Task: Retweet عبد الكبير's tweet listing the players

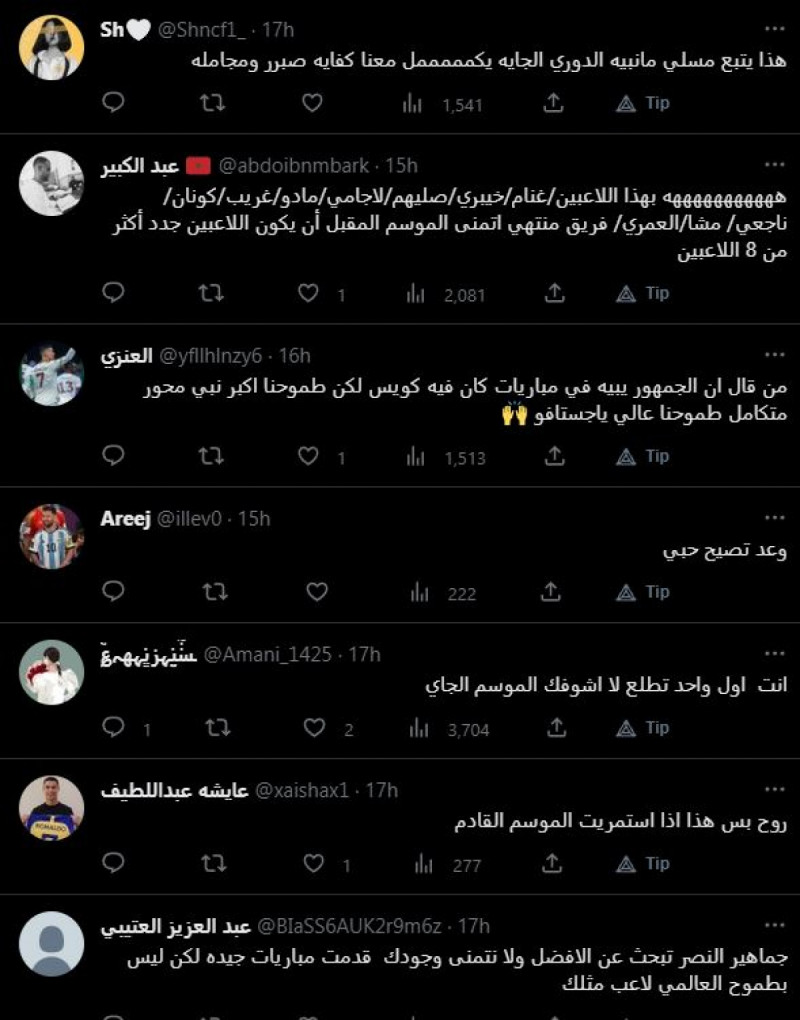Action: (210, 294)
